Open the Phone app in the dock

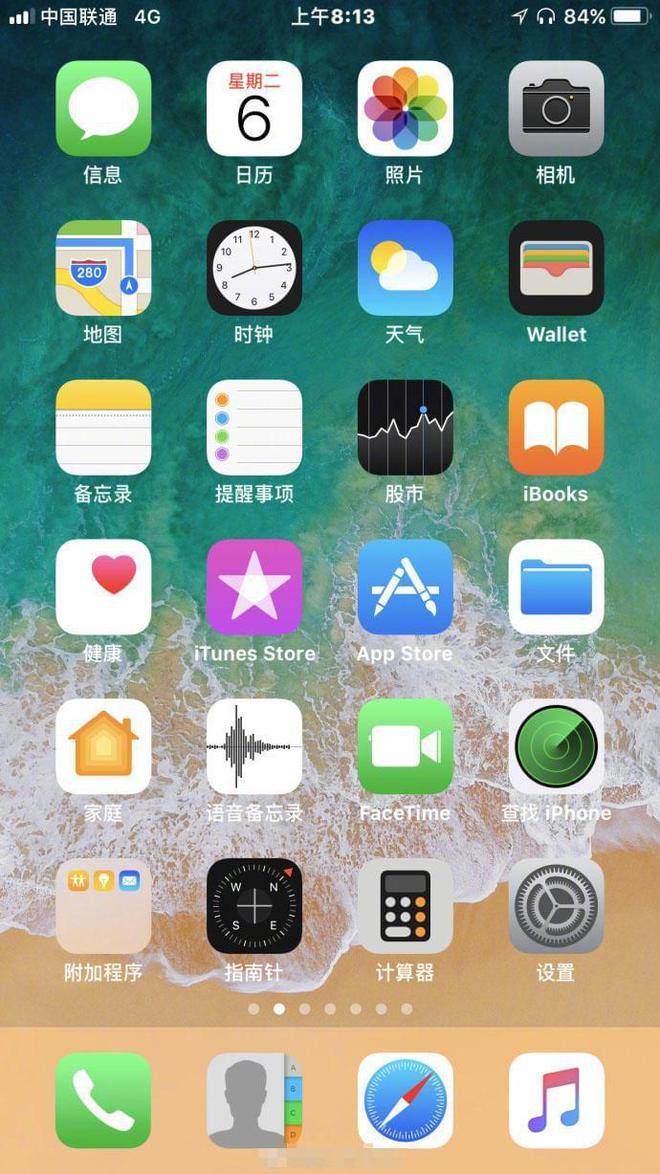[x=103, y=1100]
